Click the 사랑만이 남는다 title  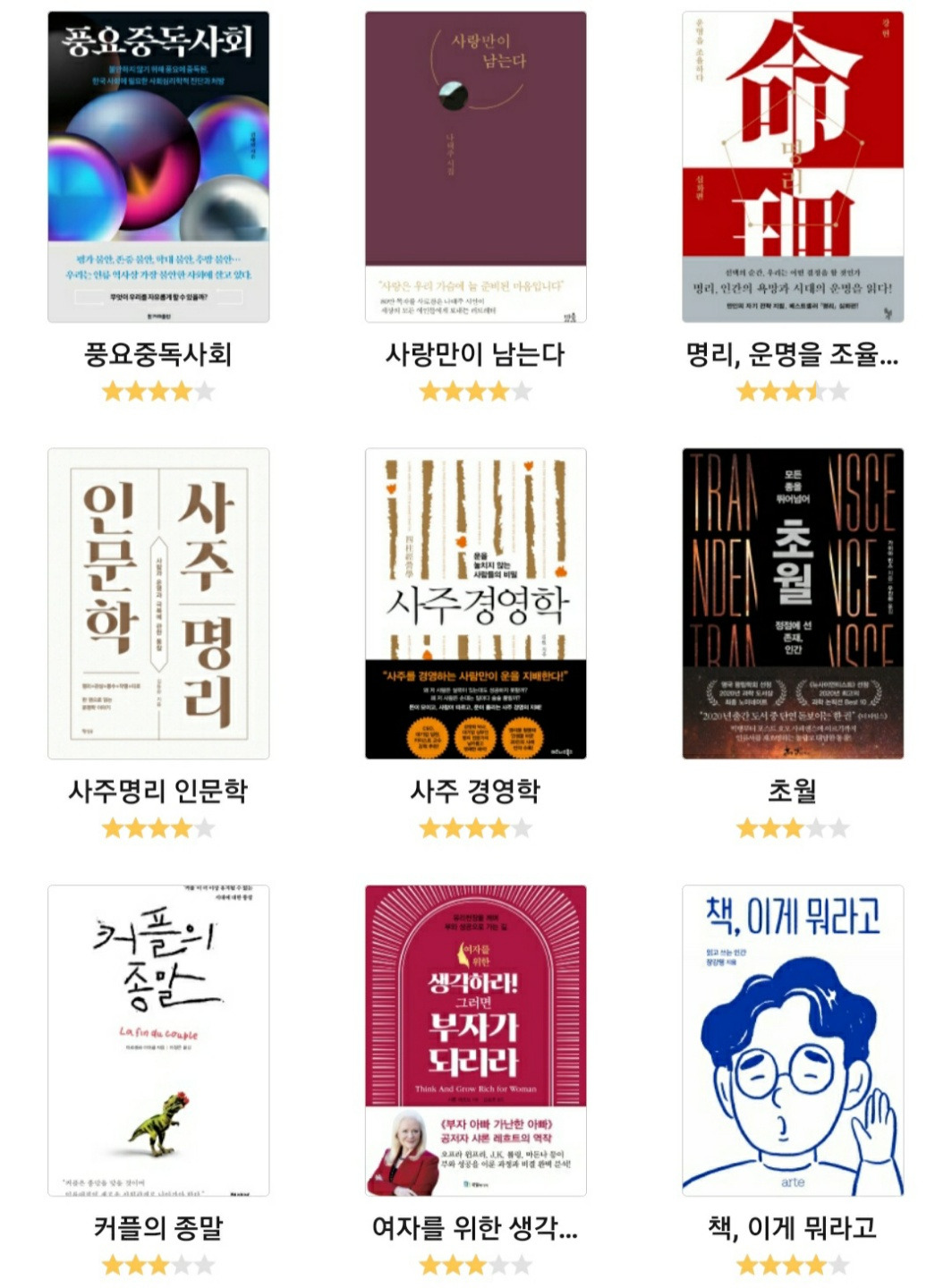coord(476,356)
